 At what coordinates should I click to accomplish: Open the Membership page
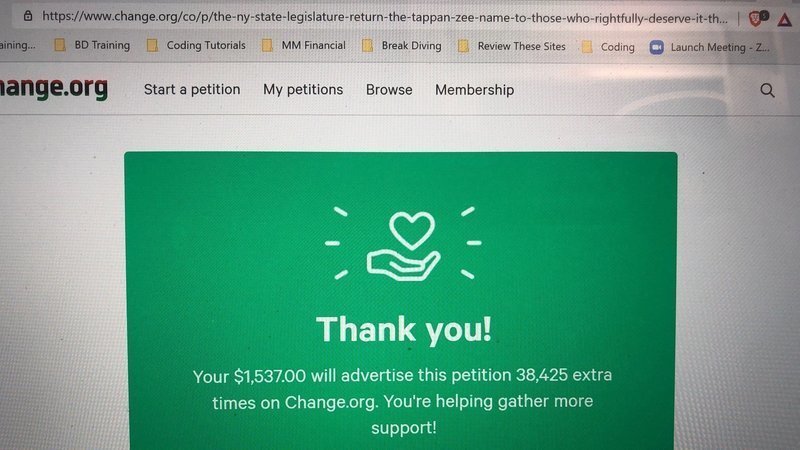(x=474, y=90)
